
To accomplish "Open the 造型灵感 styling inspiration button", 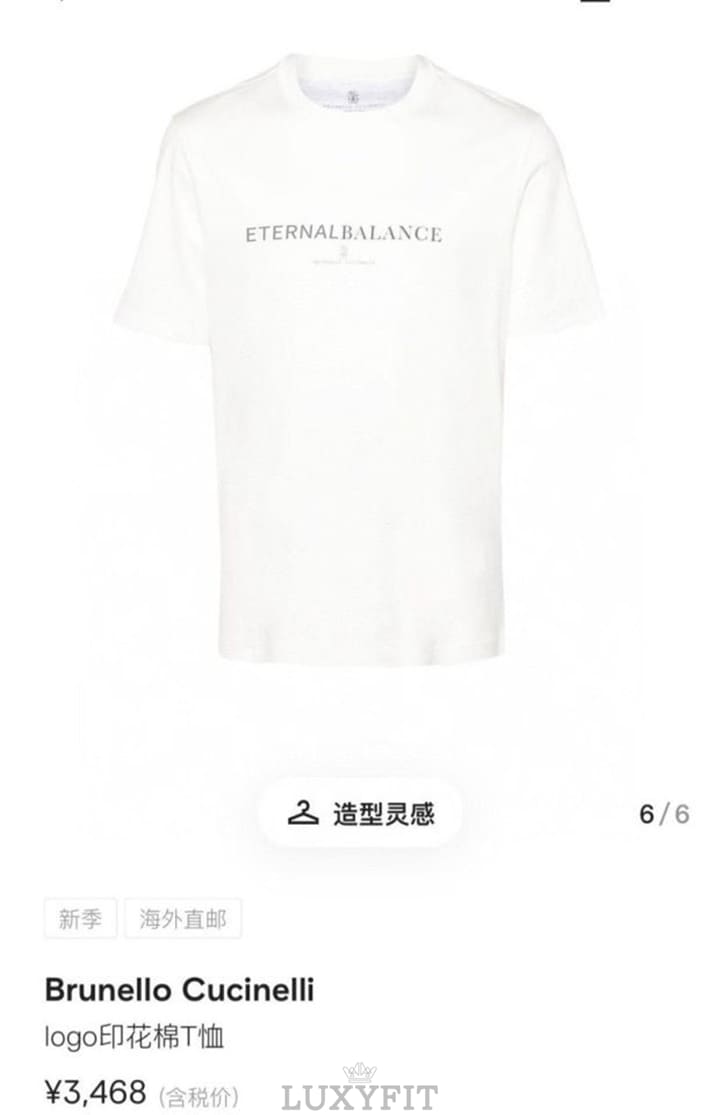I will (x=360, y=813).
